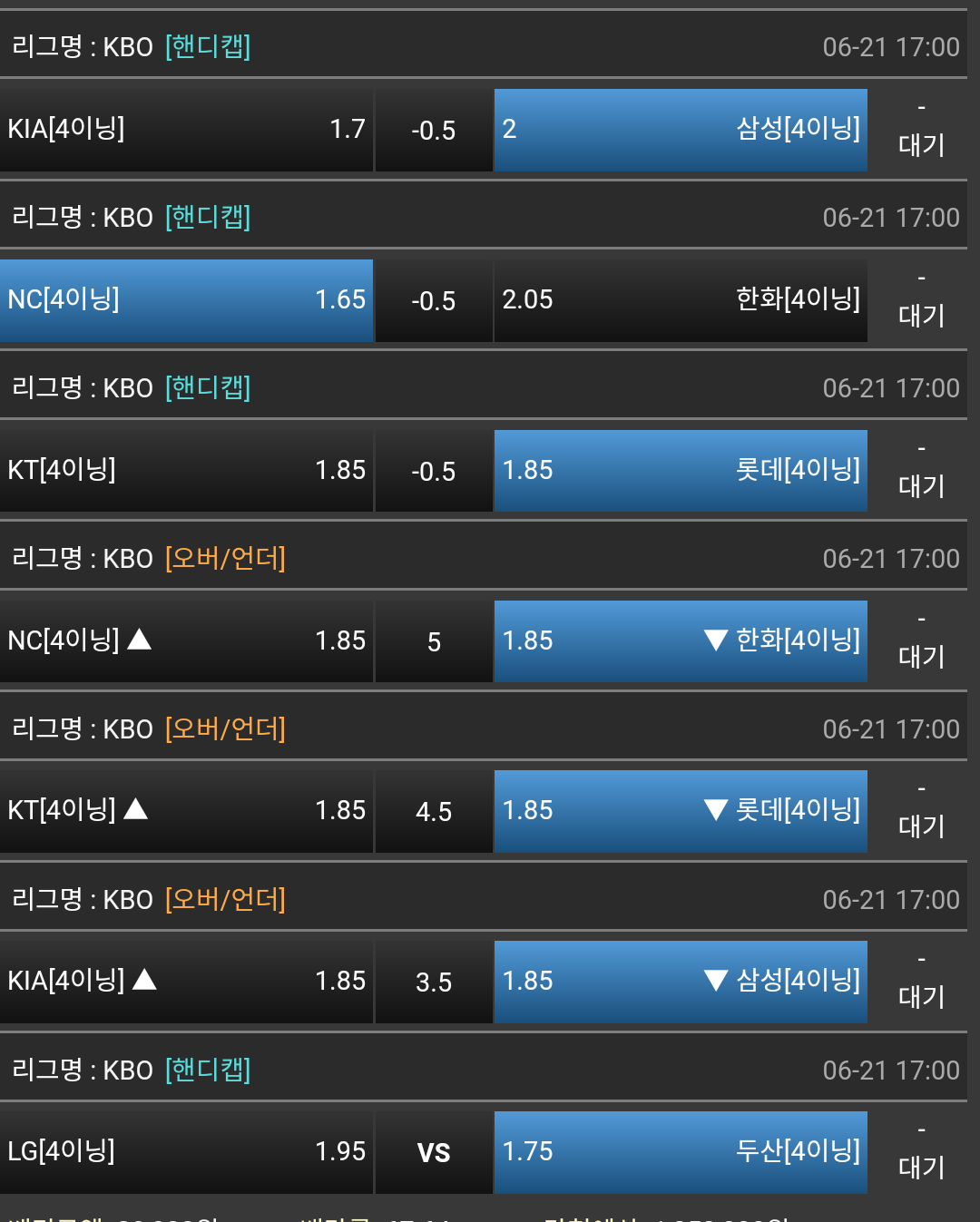The image size is (980, 1222).
Task: Select 두산 at 1.75 odds
Action: tap(681, 1152)
